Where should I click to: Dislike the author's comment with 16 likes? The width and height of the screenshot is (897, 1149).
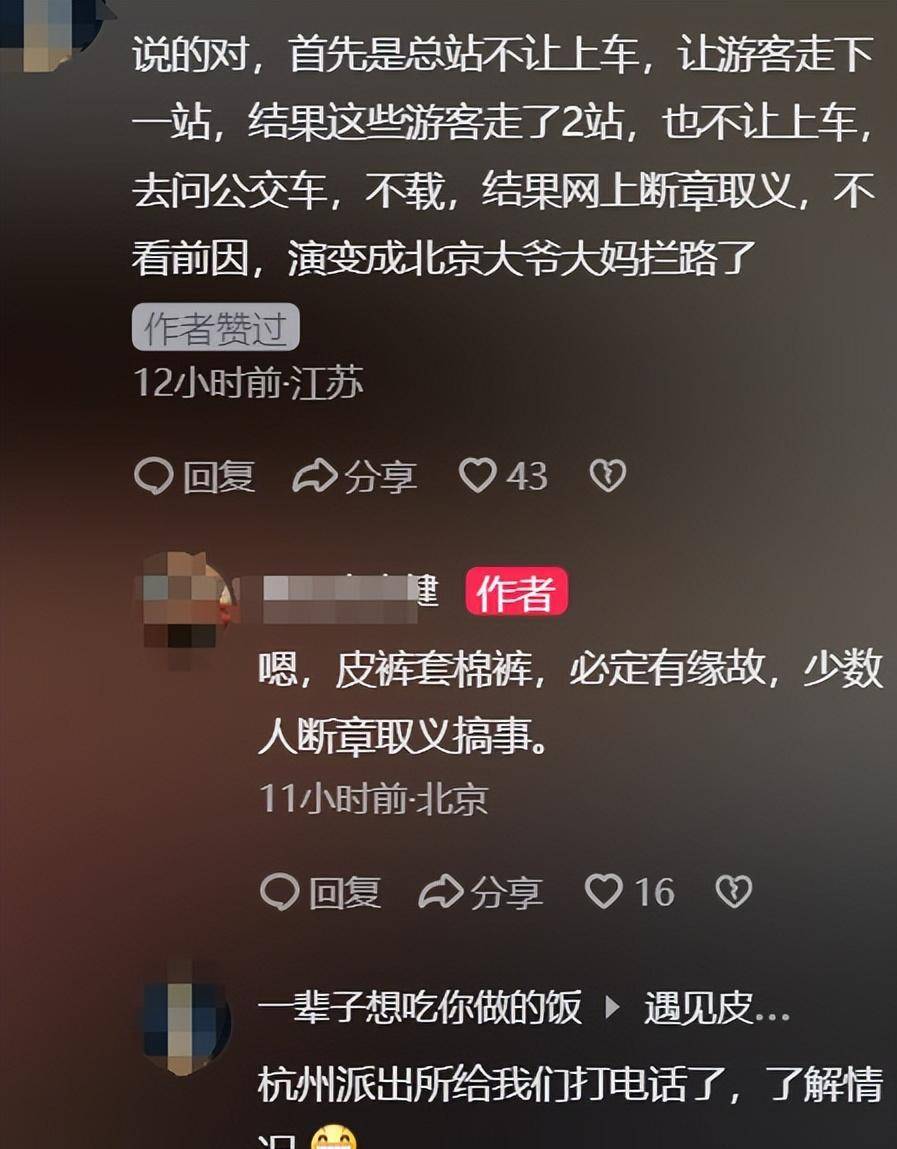[733, 891]
